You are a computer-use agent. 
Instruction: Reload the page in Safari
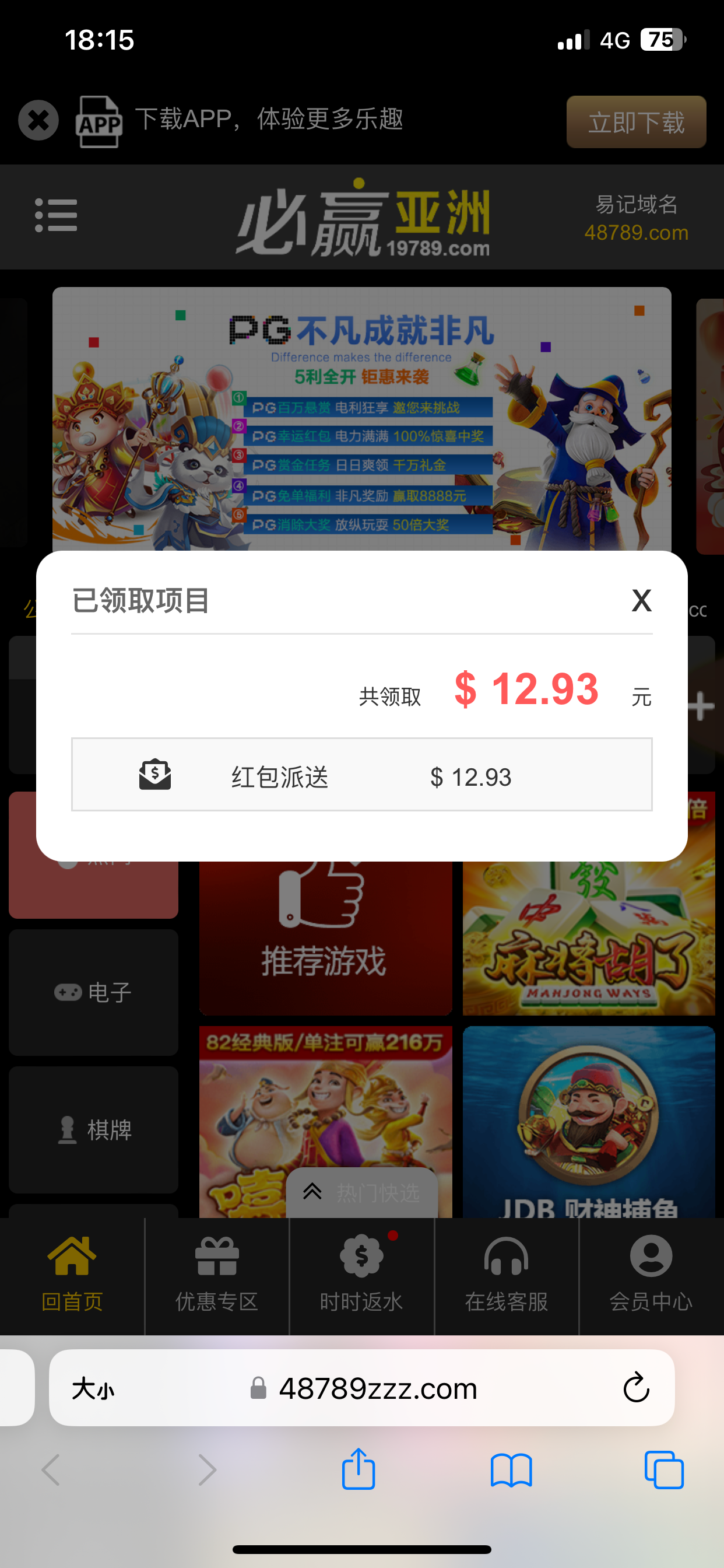pyautogui.click(x=636, y=1388)
